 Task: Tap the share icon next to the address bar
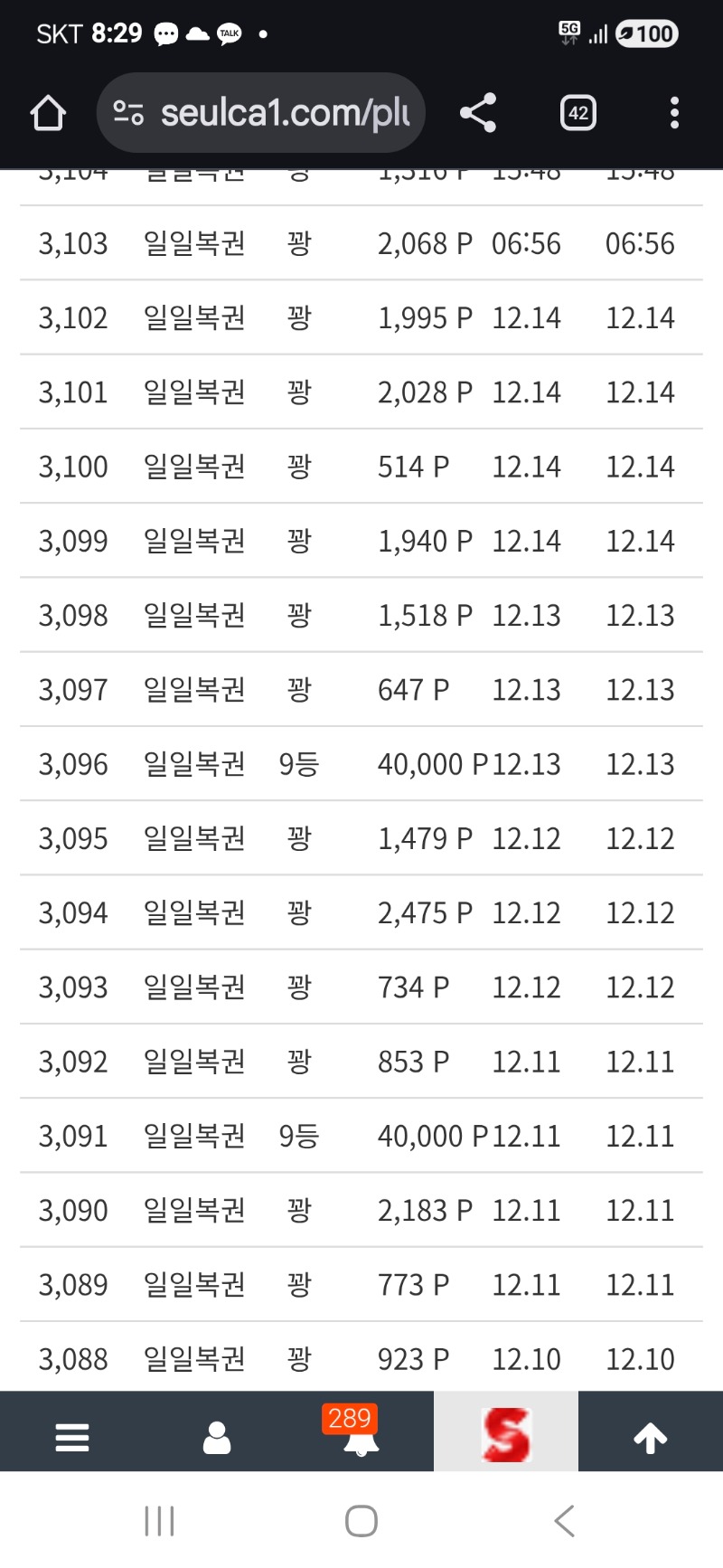(x=478, y=112)
